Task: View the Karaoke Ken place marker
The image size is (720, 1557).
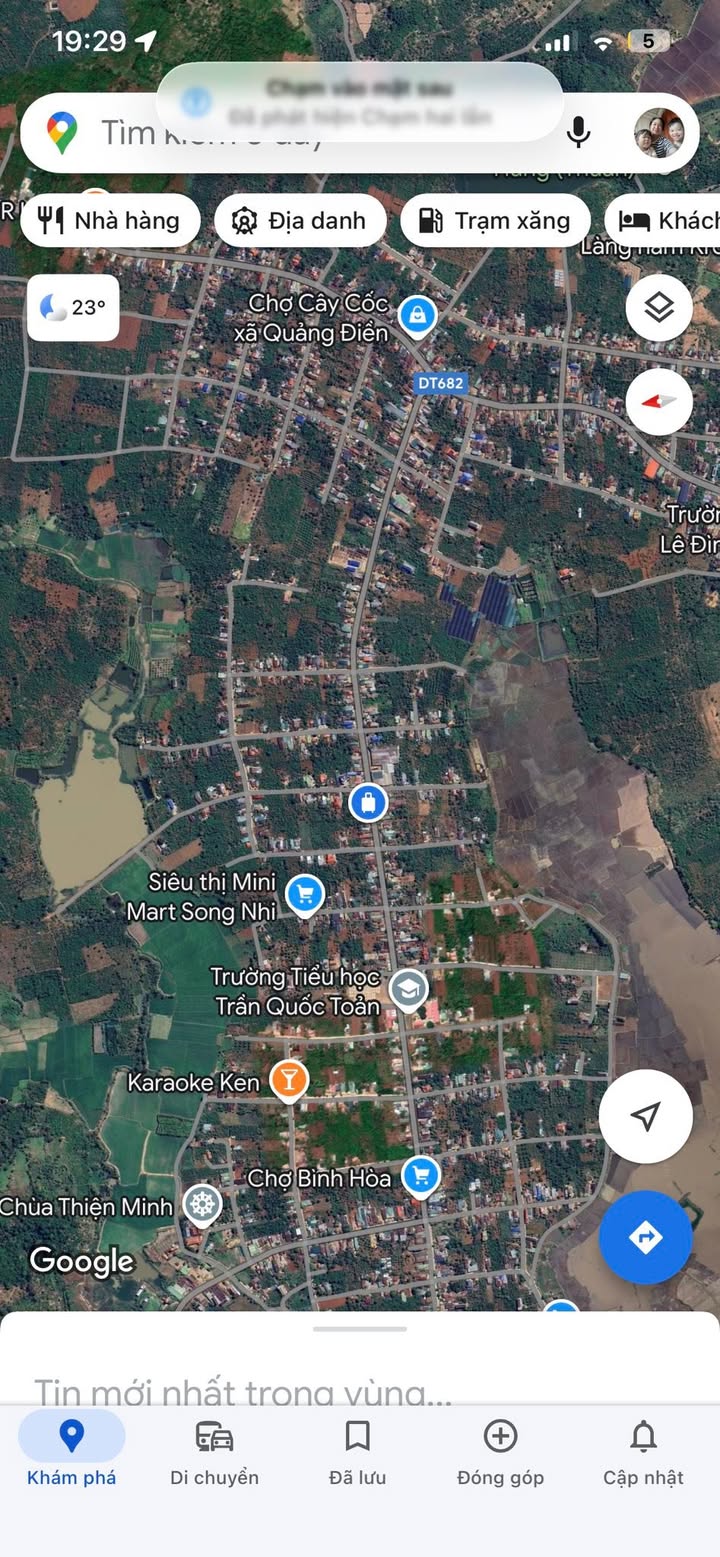Action: pos(289,1081)
